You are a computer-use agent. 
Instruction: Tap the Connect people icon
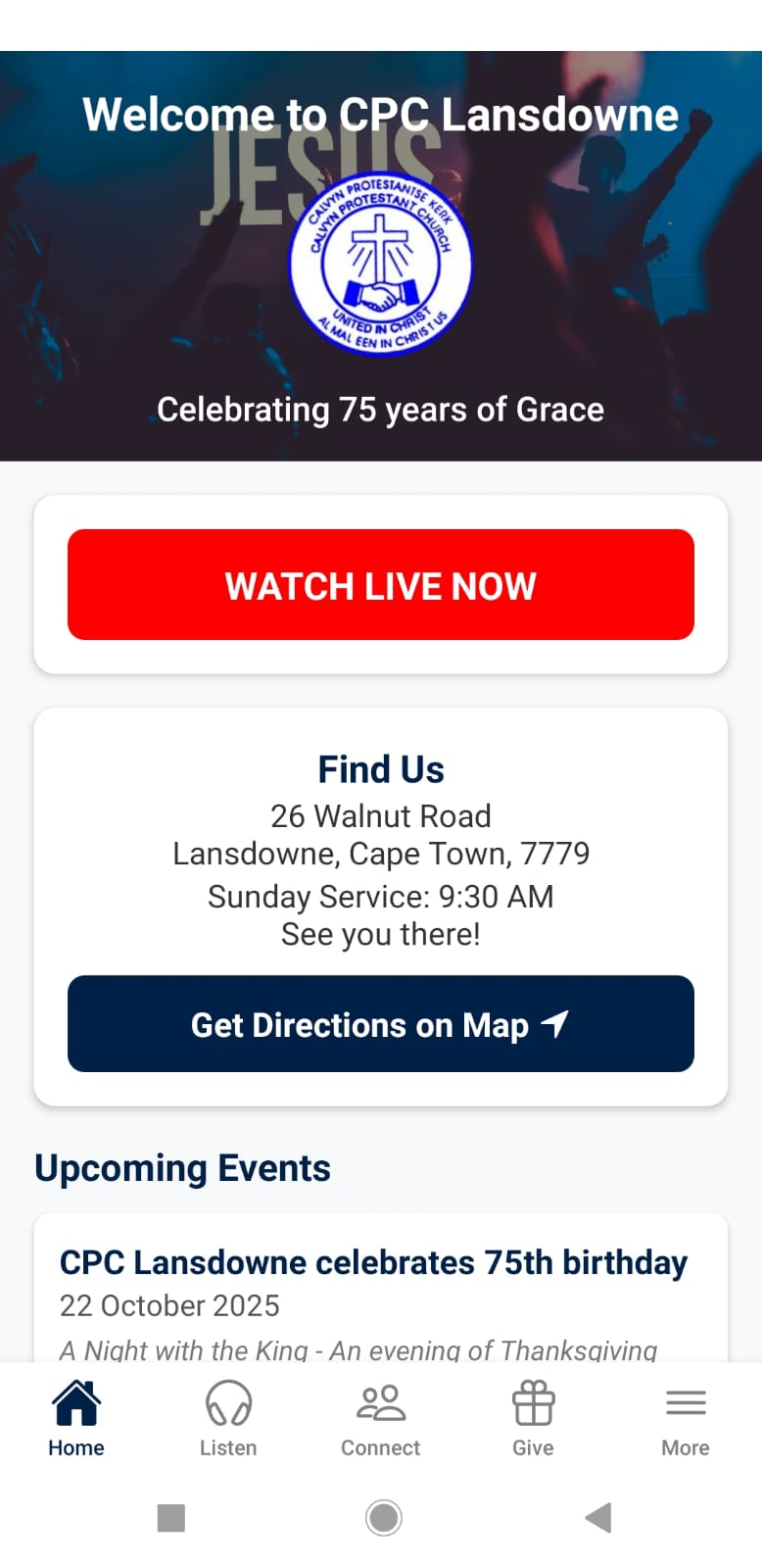click(x=380, y=1403)
